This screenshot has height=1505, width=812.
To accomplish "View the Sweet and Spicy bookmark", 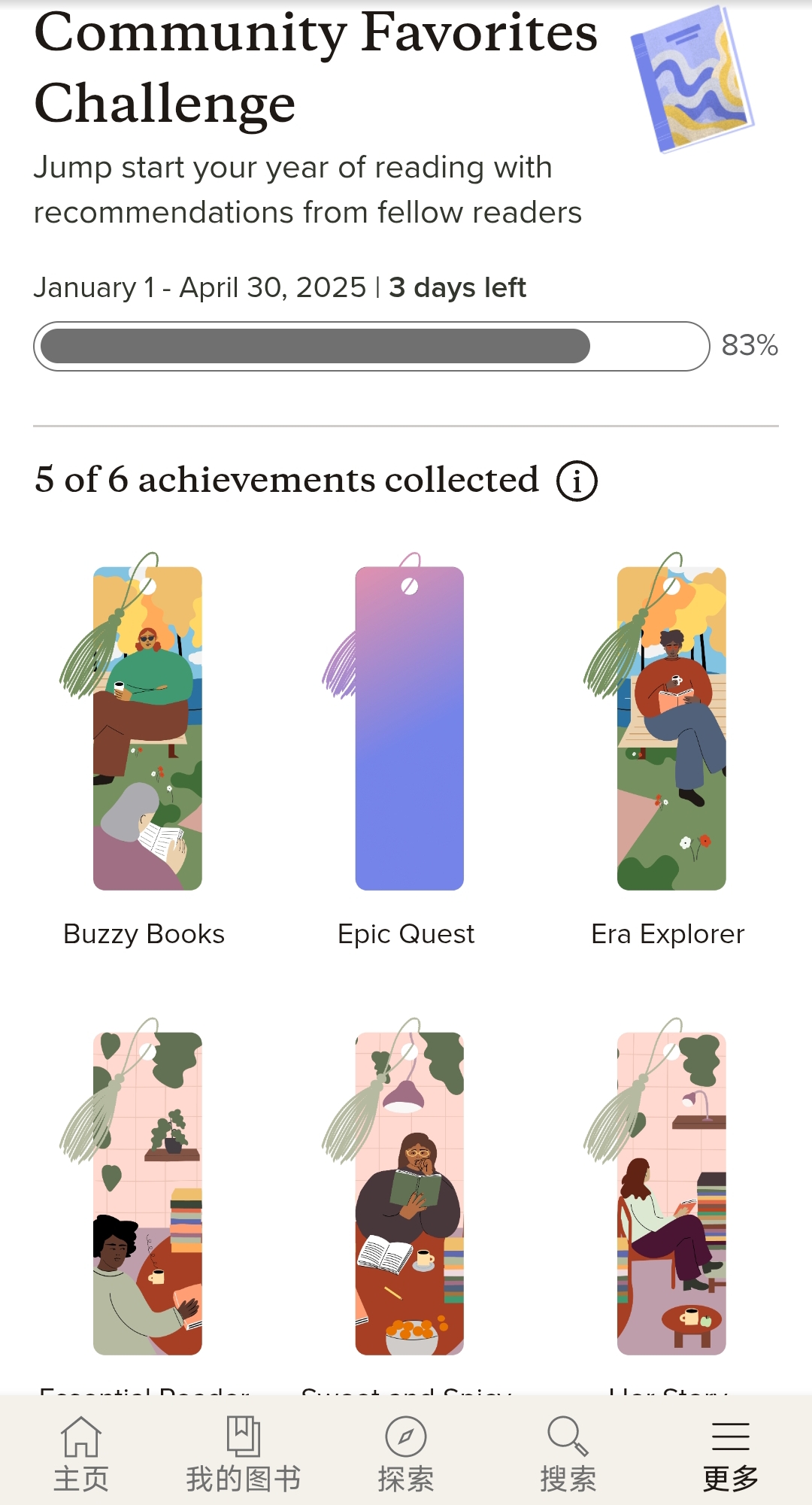I will [x=409, y=1193].
